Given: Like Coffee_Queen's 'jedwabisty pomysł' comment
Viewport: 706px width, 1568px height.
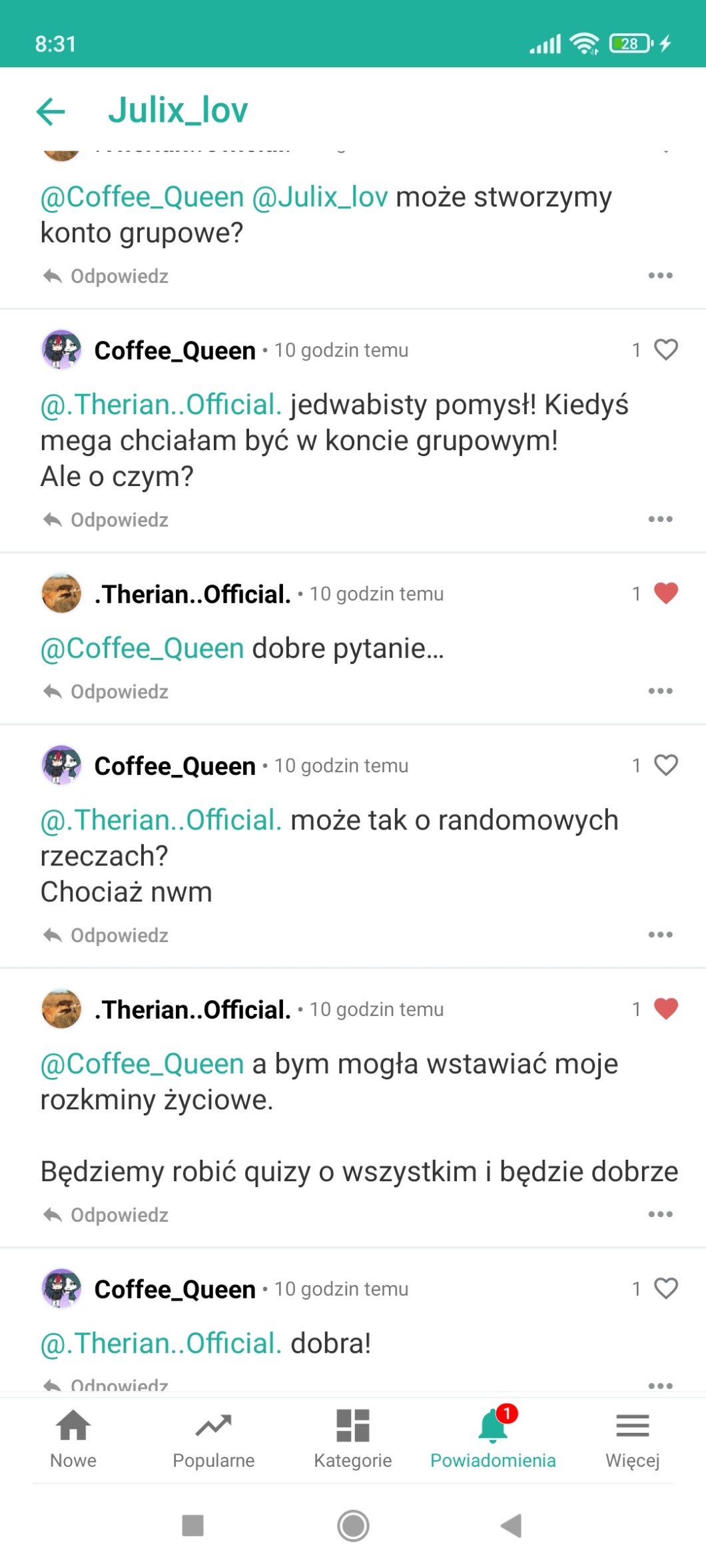Looking at the screenshot, I should [665, 350].
